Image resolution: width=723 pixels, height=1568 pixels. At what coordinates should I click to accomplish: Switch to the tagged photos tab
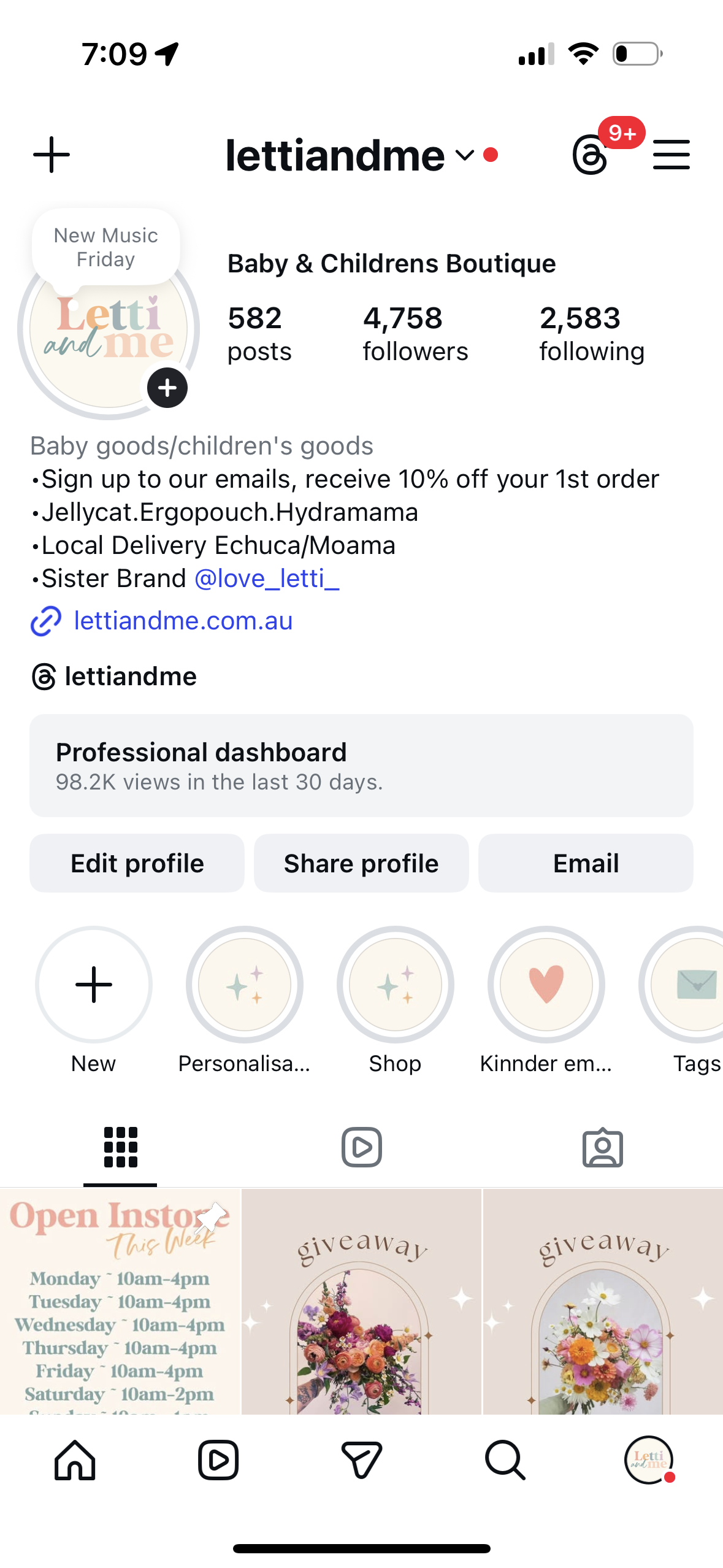coord(602,1147)
